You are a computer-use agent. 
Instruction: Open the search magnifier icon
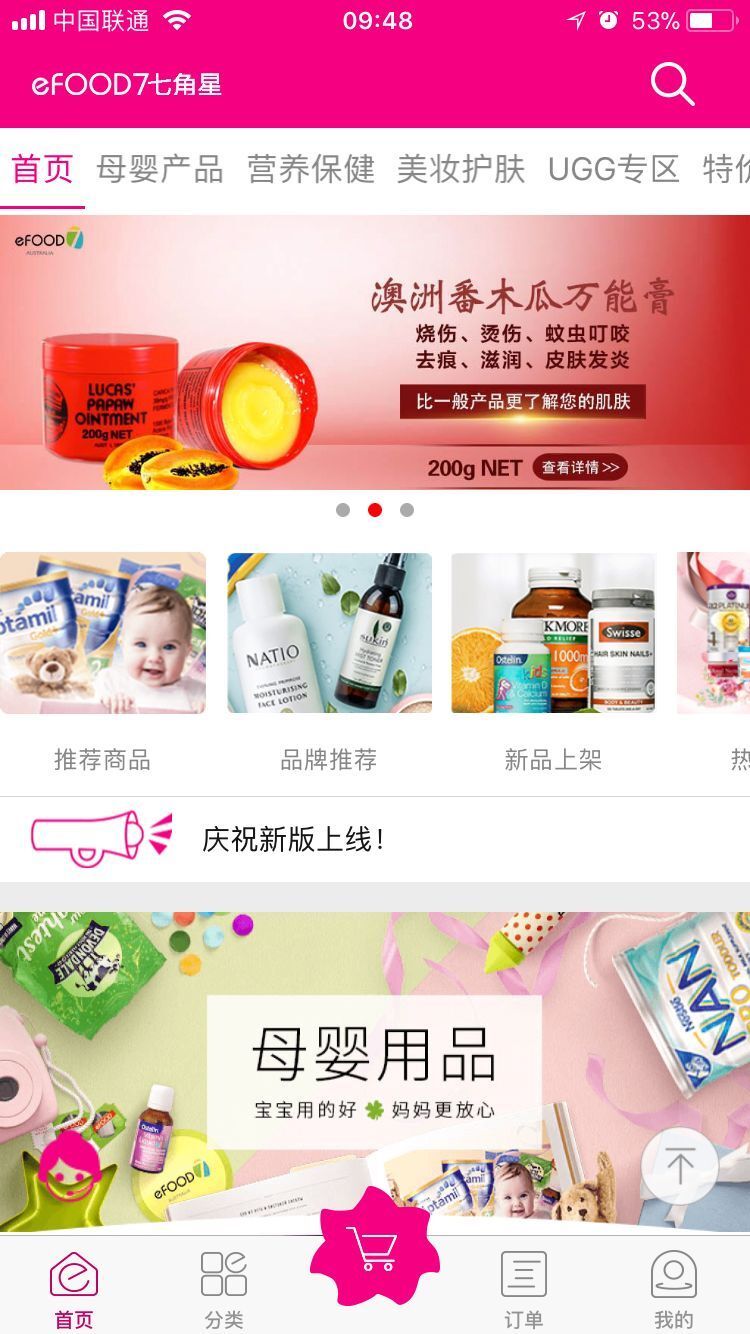point(672,85)
